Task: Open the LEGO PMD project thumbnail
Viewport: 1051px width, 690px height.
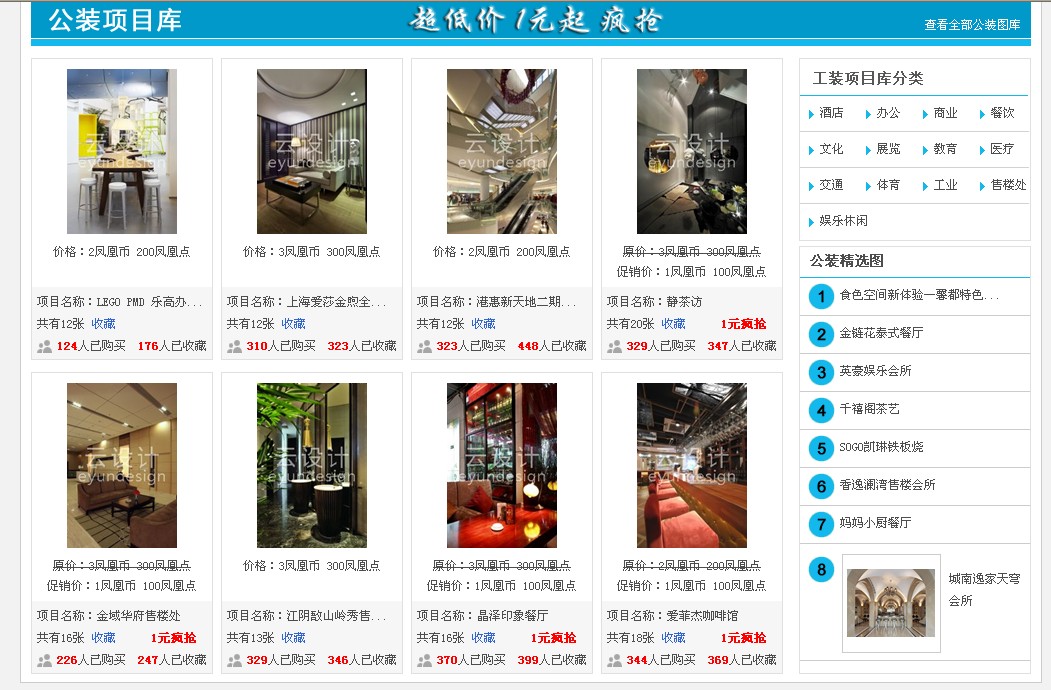Action: pos(122,151)
